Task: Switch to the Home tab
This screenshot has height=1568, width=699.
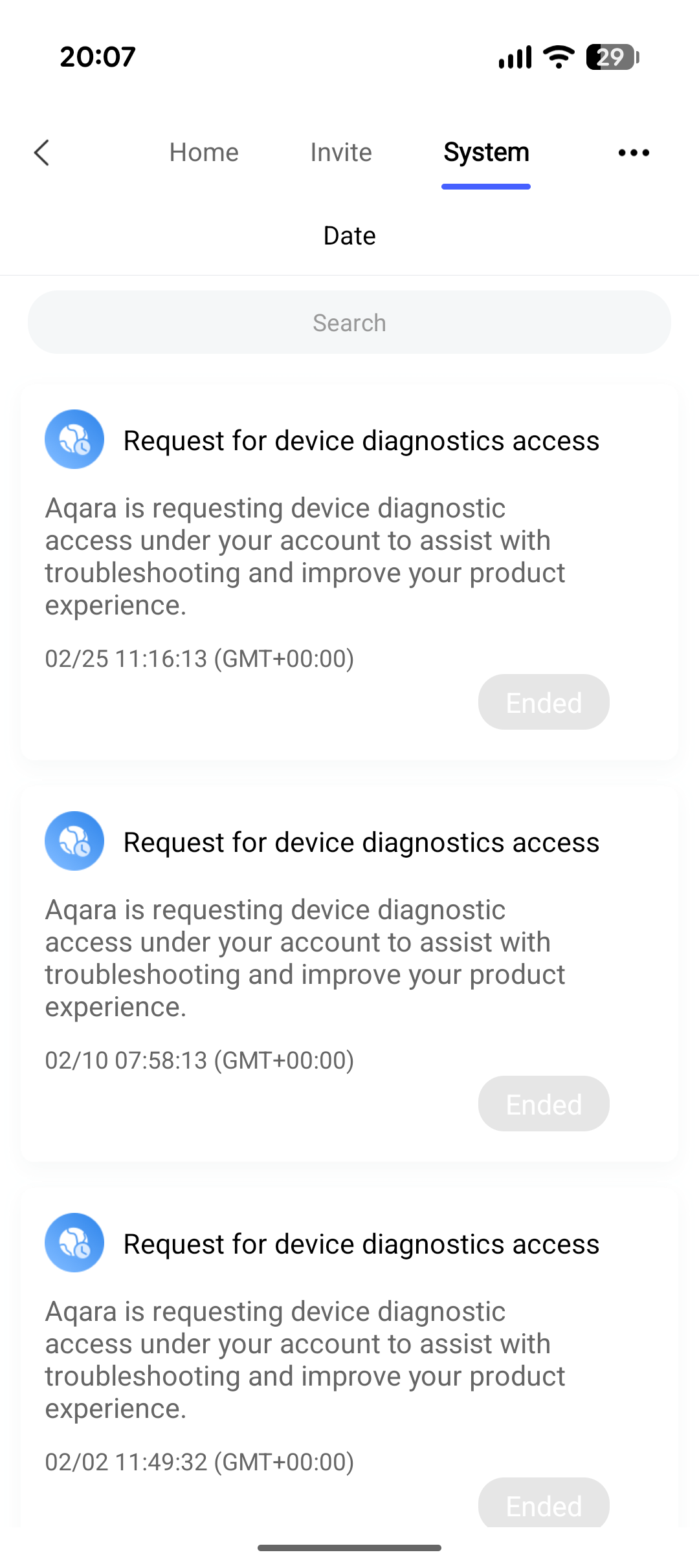Action: [204, 153]
